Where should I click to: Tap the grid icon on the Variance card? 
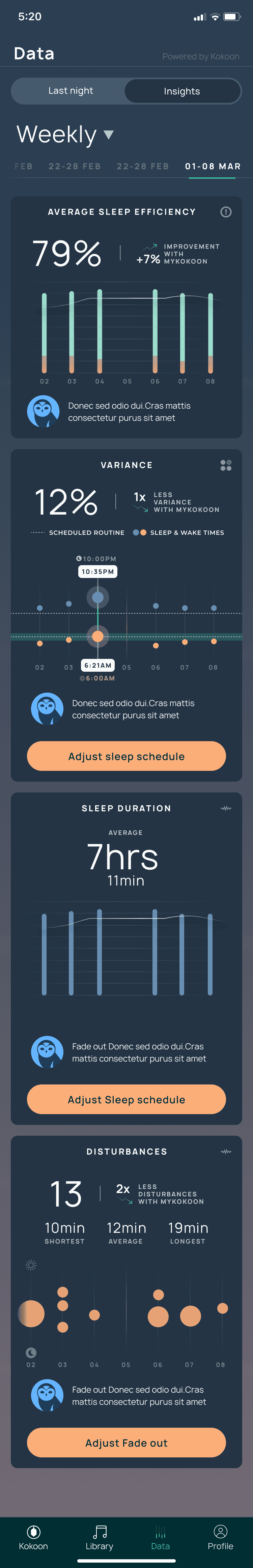[x=226, y=465]
